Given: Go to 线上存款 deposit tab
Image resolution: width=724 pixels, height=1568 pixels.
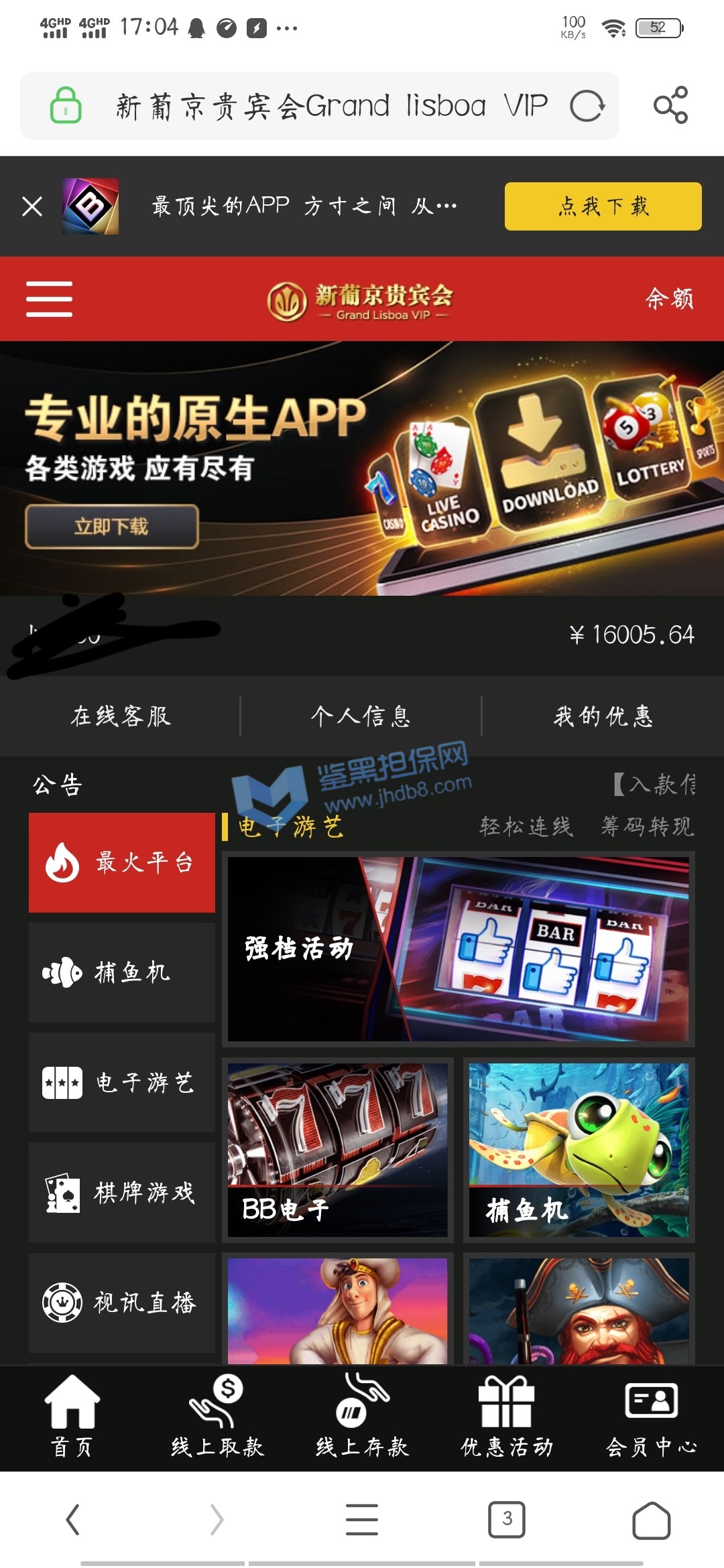Looking at the screenshot, I should 362,1417.
